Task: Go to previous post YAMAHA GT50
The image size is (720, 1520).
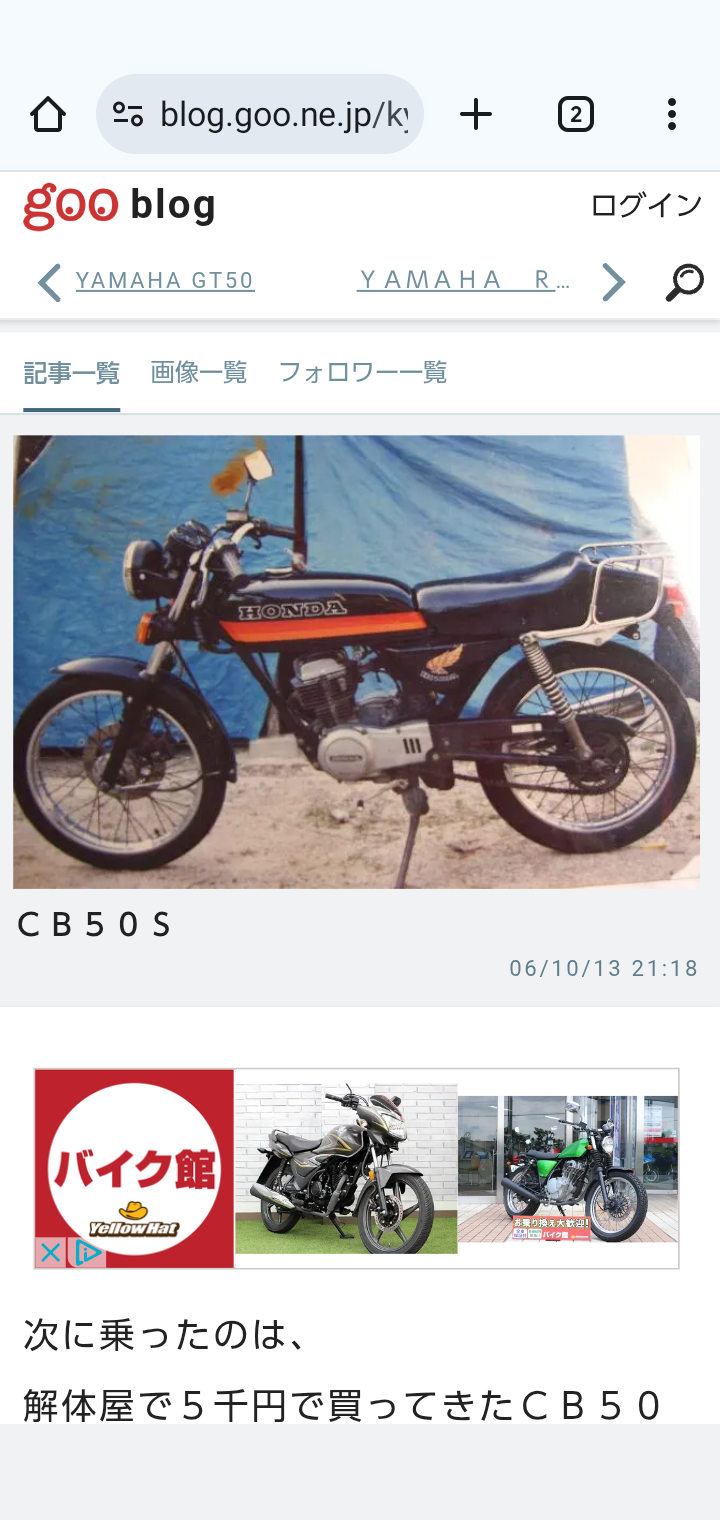Action: point(165,281)
